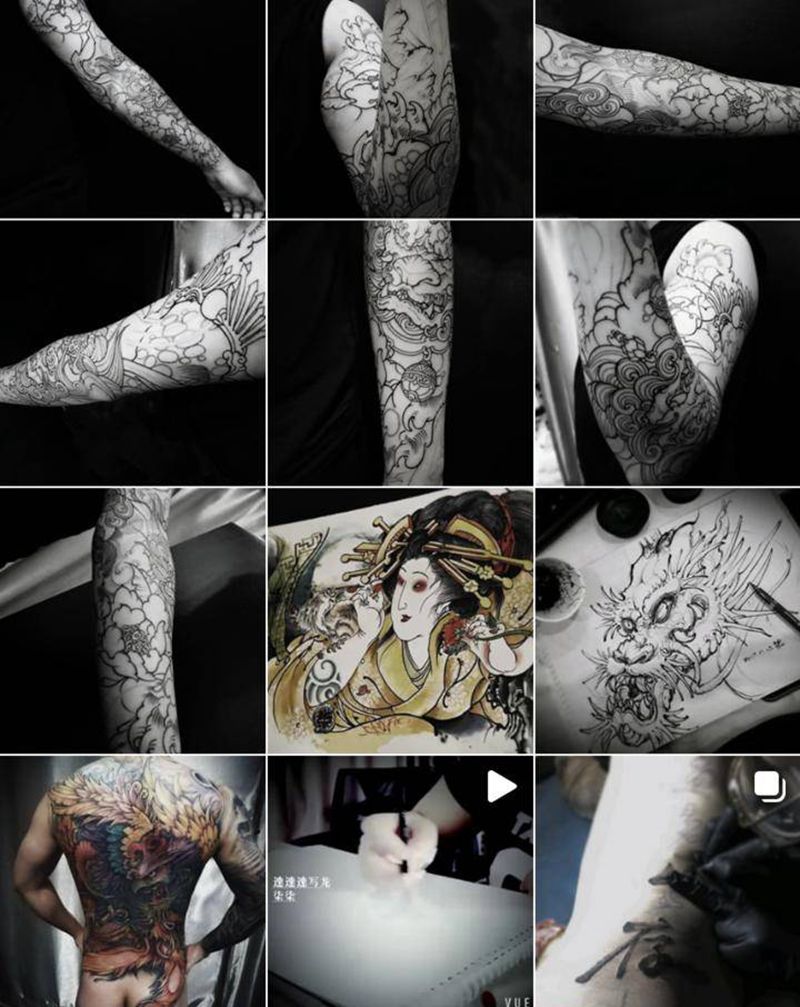Open the horizontal cloud sleeve tattoo post
The image size is (800, 1007).
(667, 107)
